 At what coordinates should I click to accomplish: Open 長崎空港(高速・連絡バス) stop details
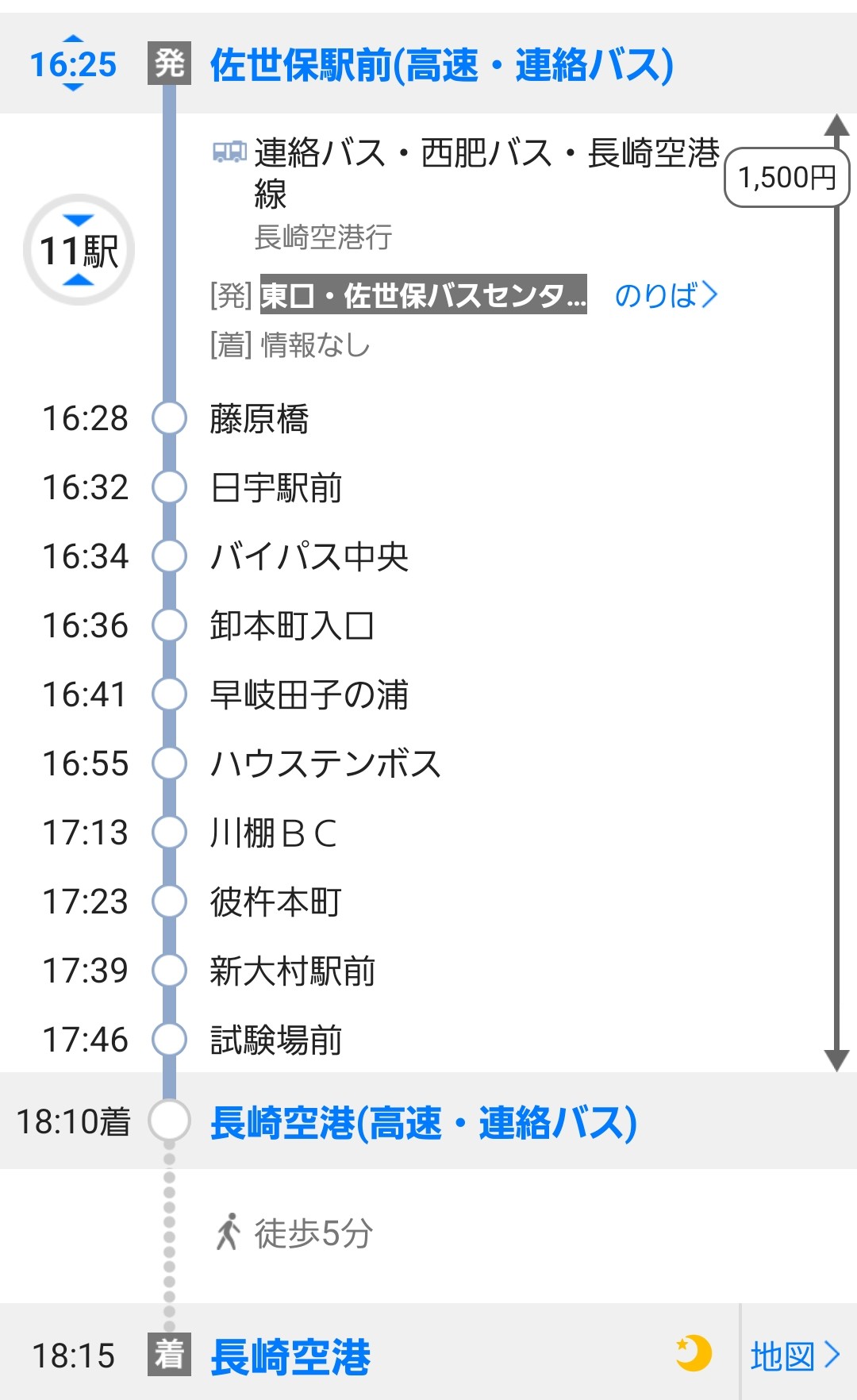click(423, 1122)
